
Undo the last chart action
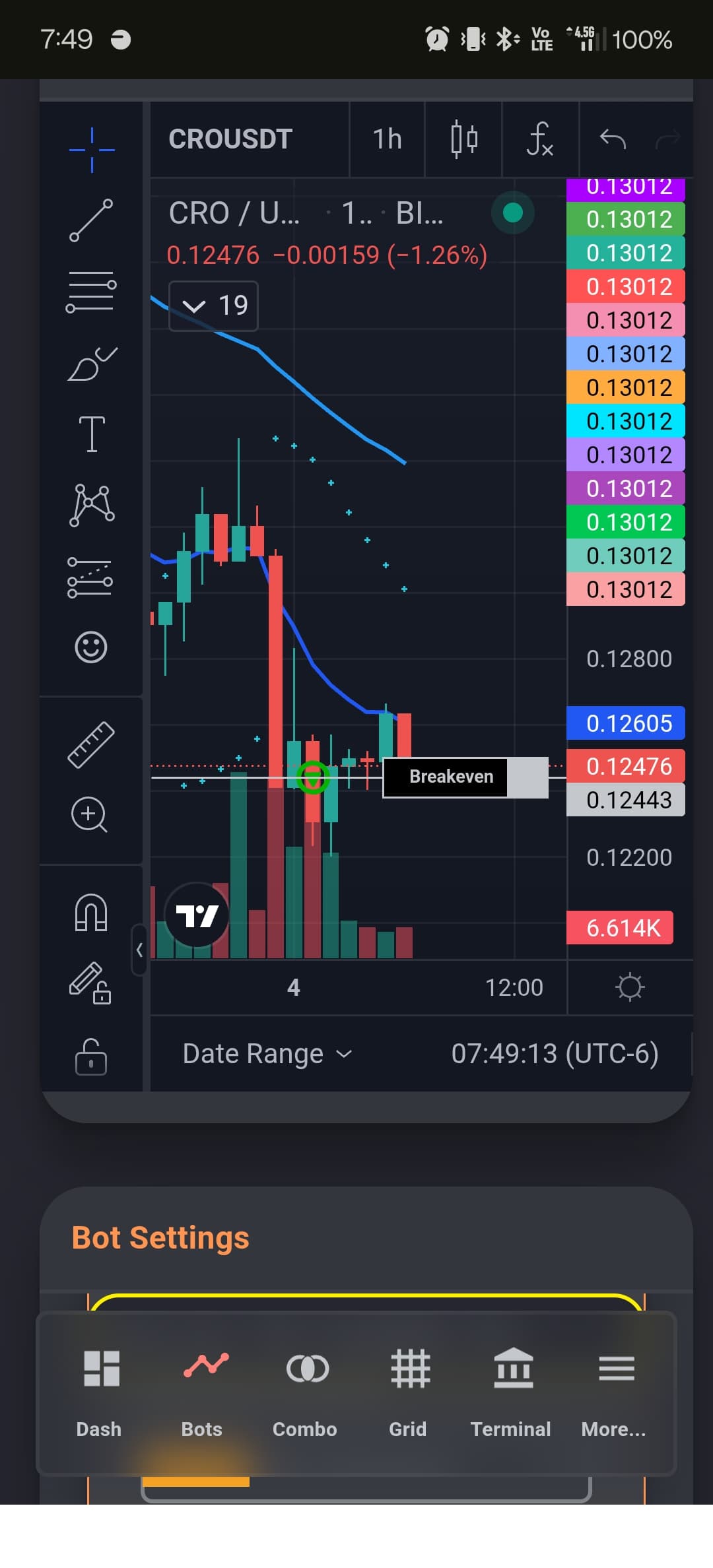[612, 139]
